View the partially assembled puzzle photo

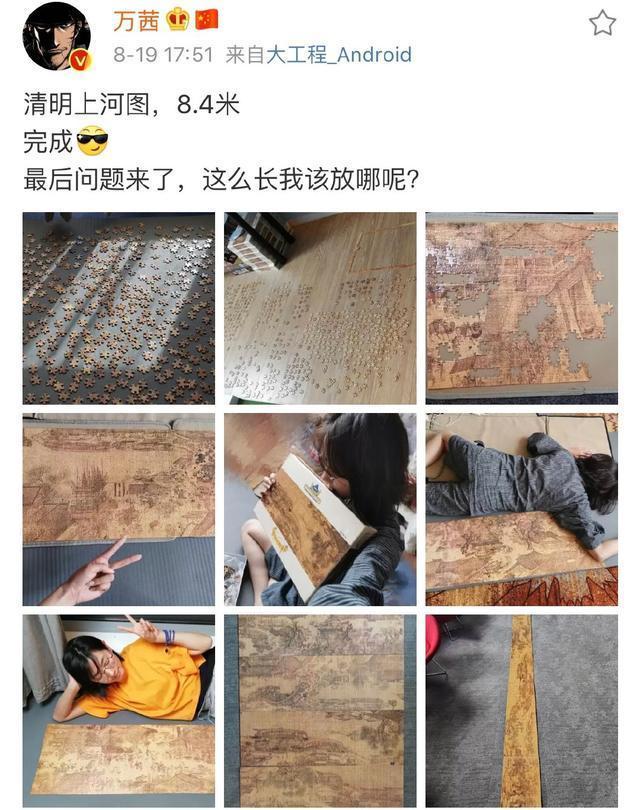tap(521, 308)
